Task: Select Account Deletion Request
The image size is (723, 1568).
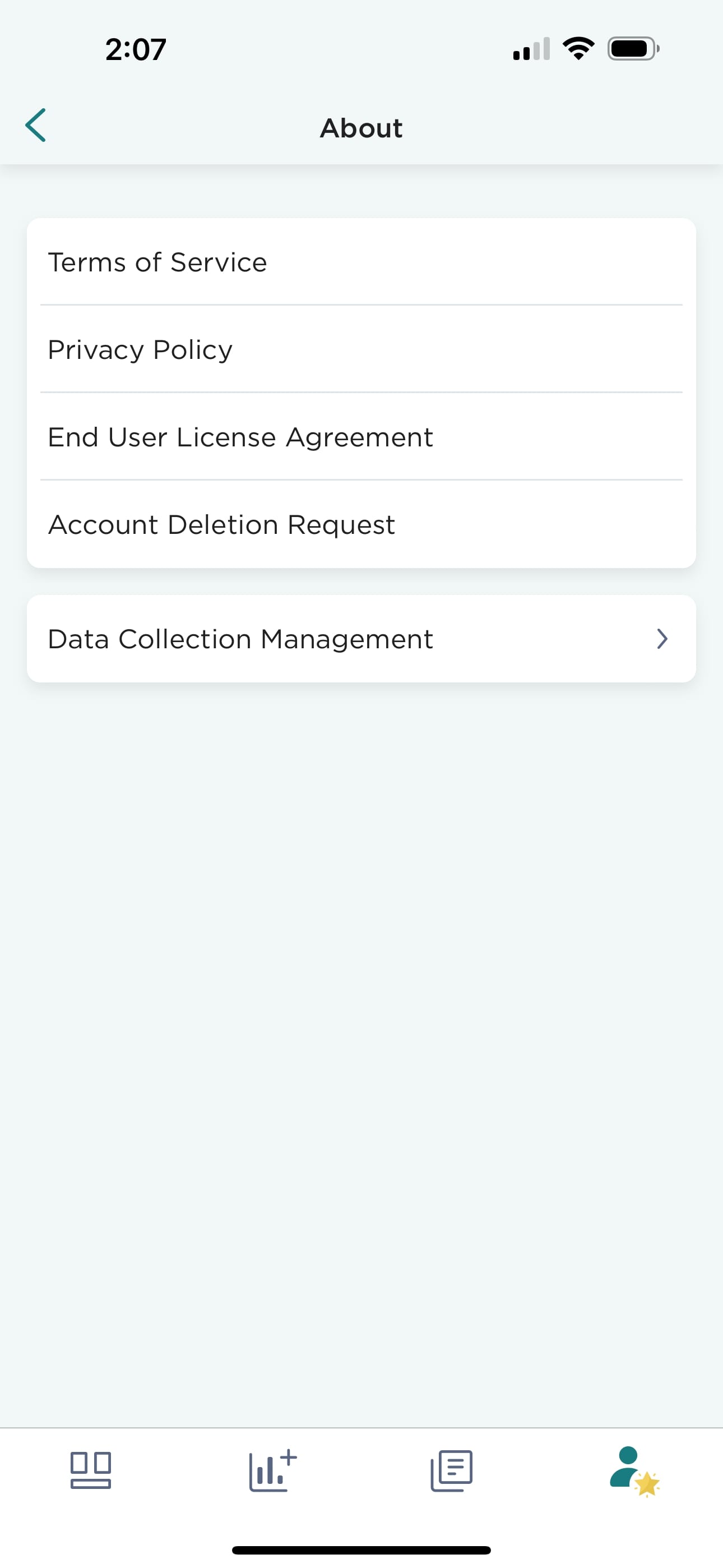Action: tap(361, 524)
